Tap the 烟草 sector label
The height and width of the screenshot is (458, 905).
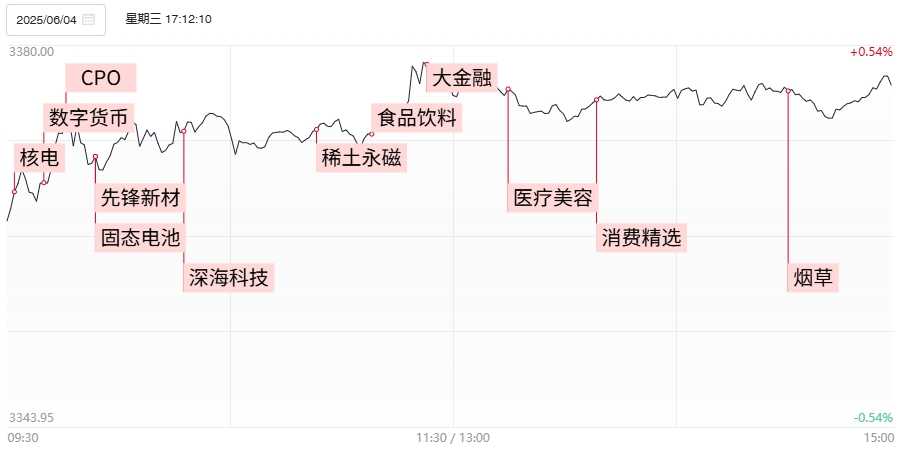pyautogui.click(x=812, y=277)
